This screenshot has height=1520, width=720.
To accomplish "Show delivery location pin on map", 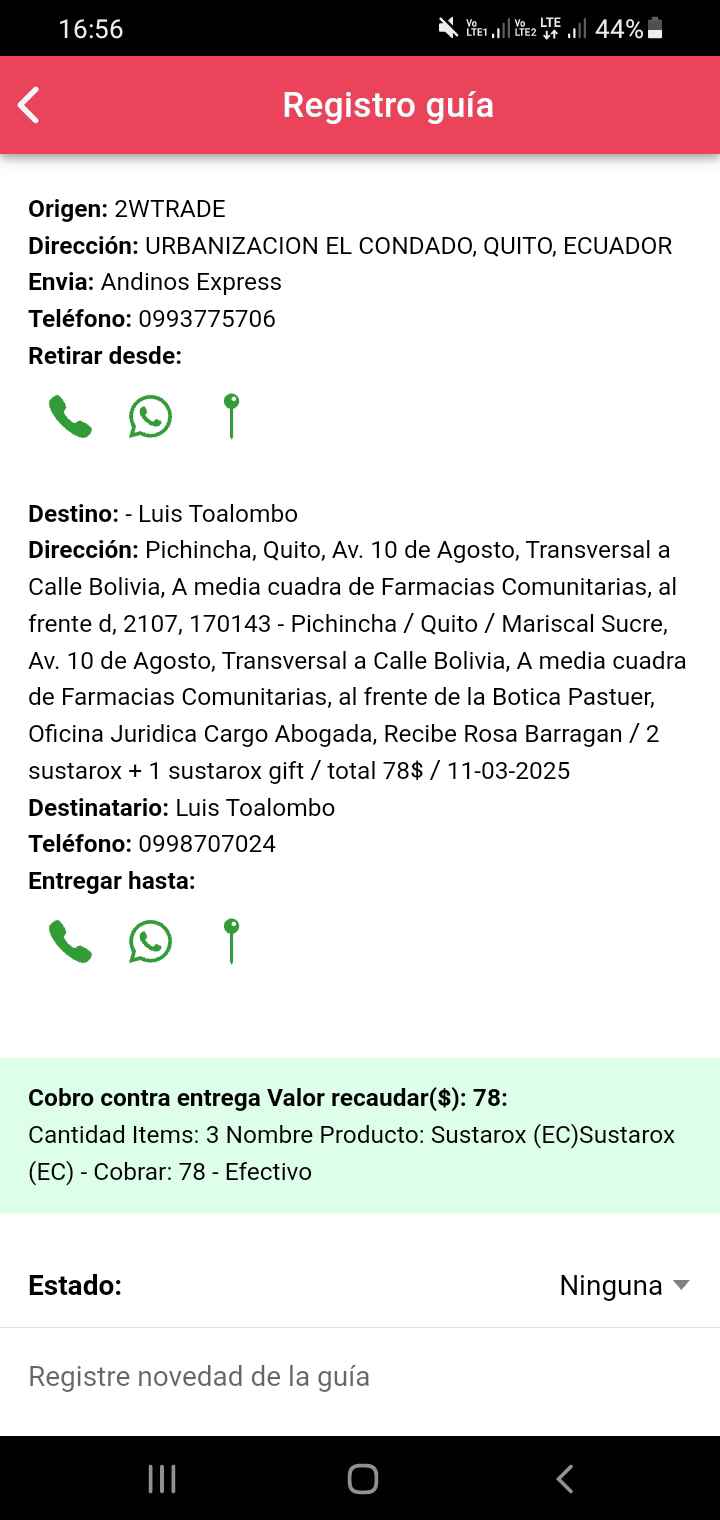I will pyautogui.click(x=231, y=941).
